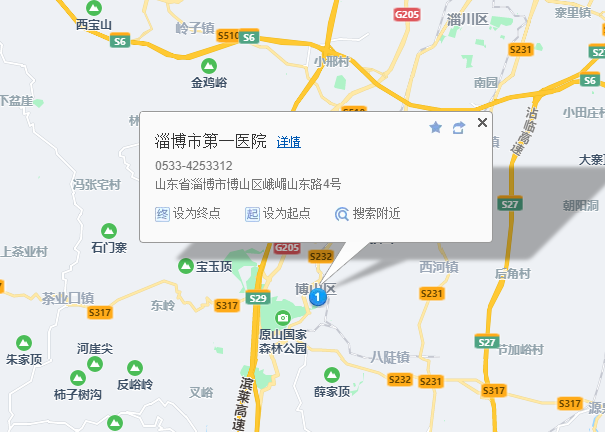This screenshot has width=605, height=432.
Task: Set hospital as destination (设为终点)
Action: point(189,213)
